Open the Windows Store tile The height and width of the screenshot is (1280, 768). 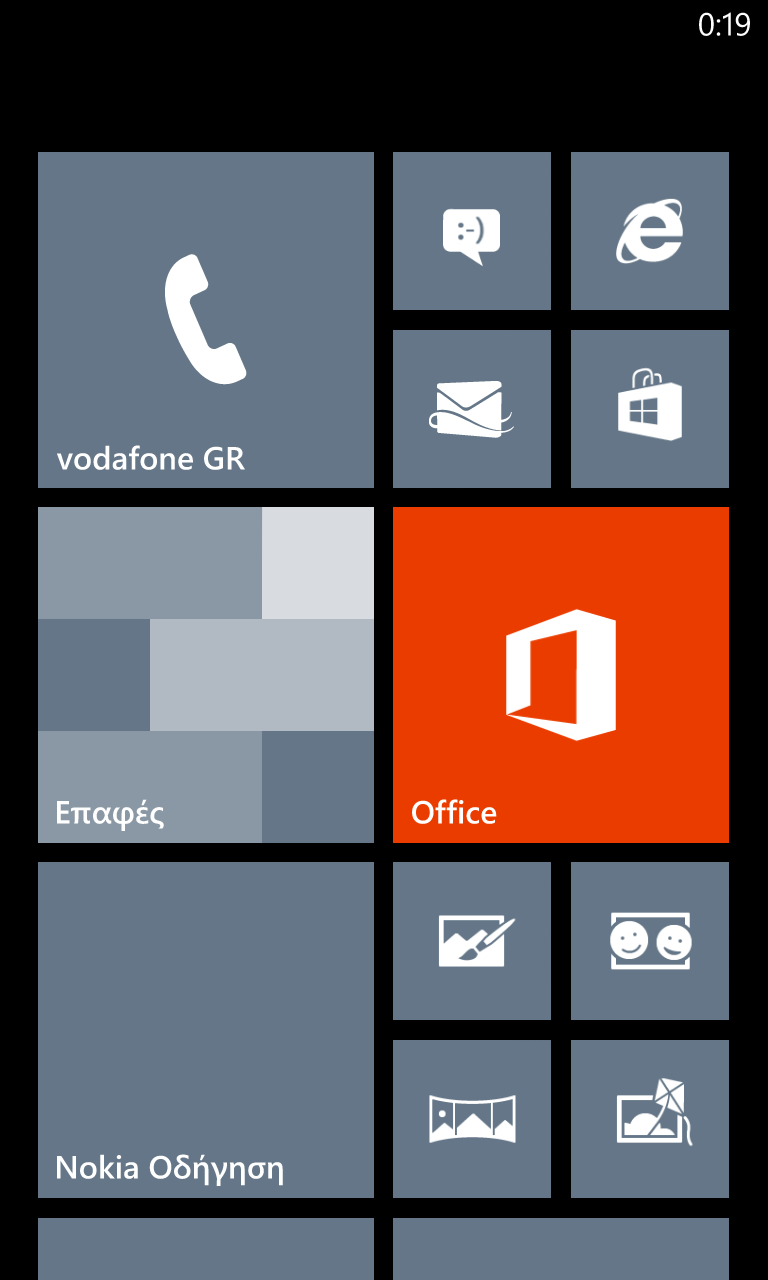point(650,409)
